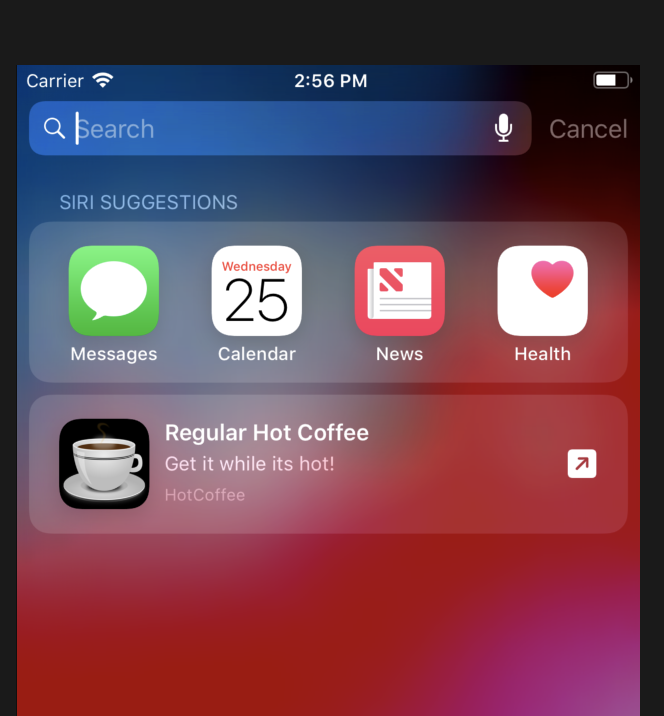Start voice dictation with the microphone
Image resolution: width=664 pixels, height=716 pixels.
click(503, 128)
